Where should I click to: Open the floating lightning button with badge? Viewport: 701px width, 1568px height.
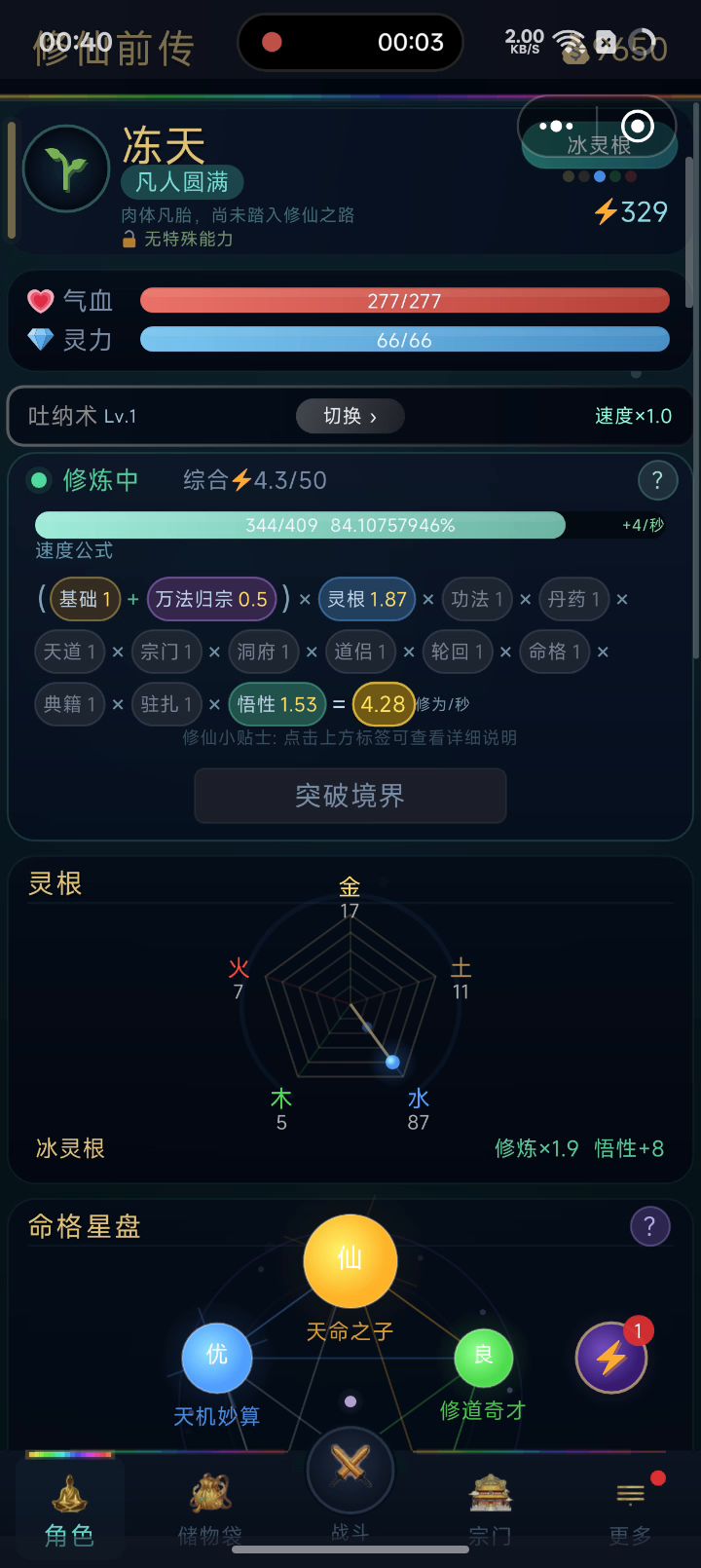[x=611, y=1358]
